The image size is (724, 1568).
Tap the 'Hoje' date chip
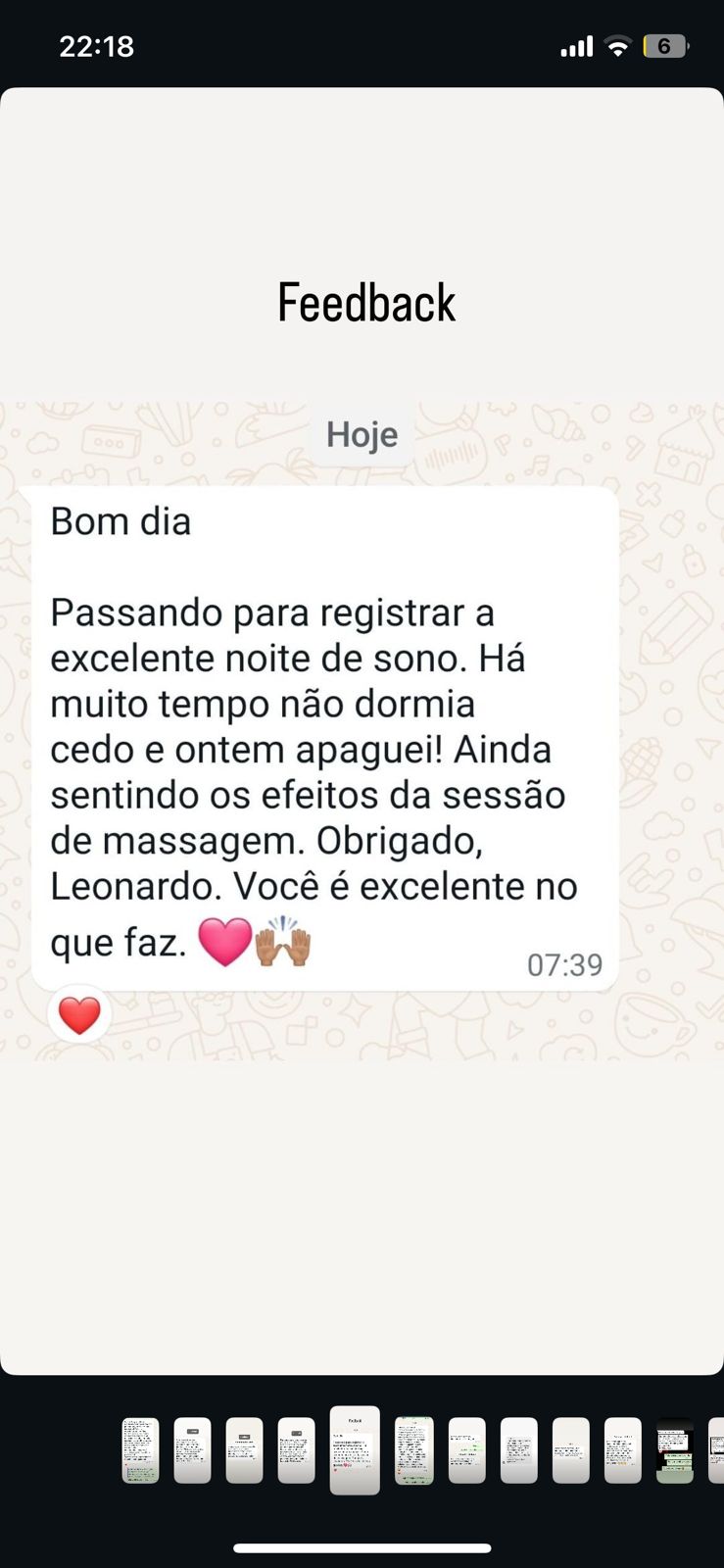pyautogui.click(x=362, y=433)
